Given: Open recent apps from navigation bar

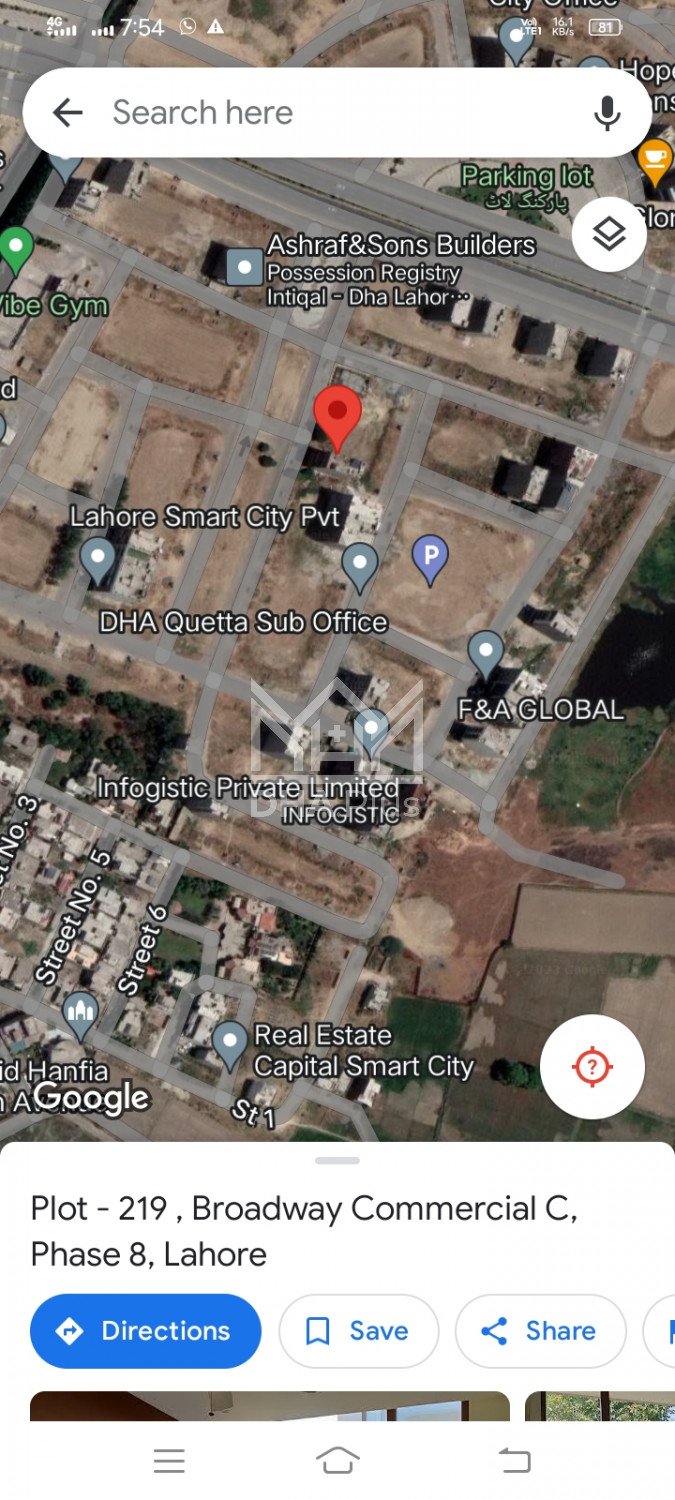Looking at the screenshot, I should tap(169, 1461).
